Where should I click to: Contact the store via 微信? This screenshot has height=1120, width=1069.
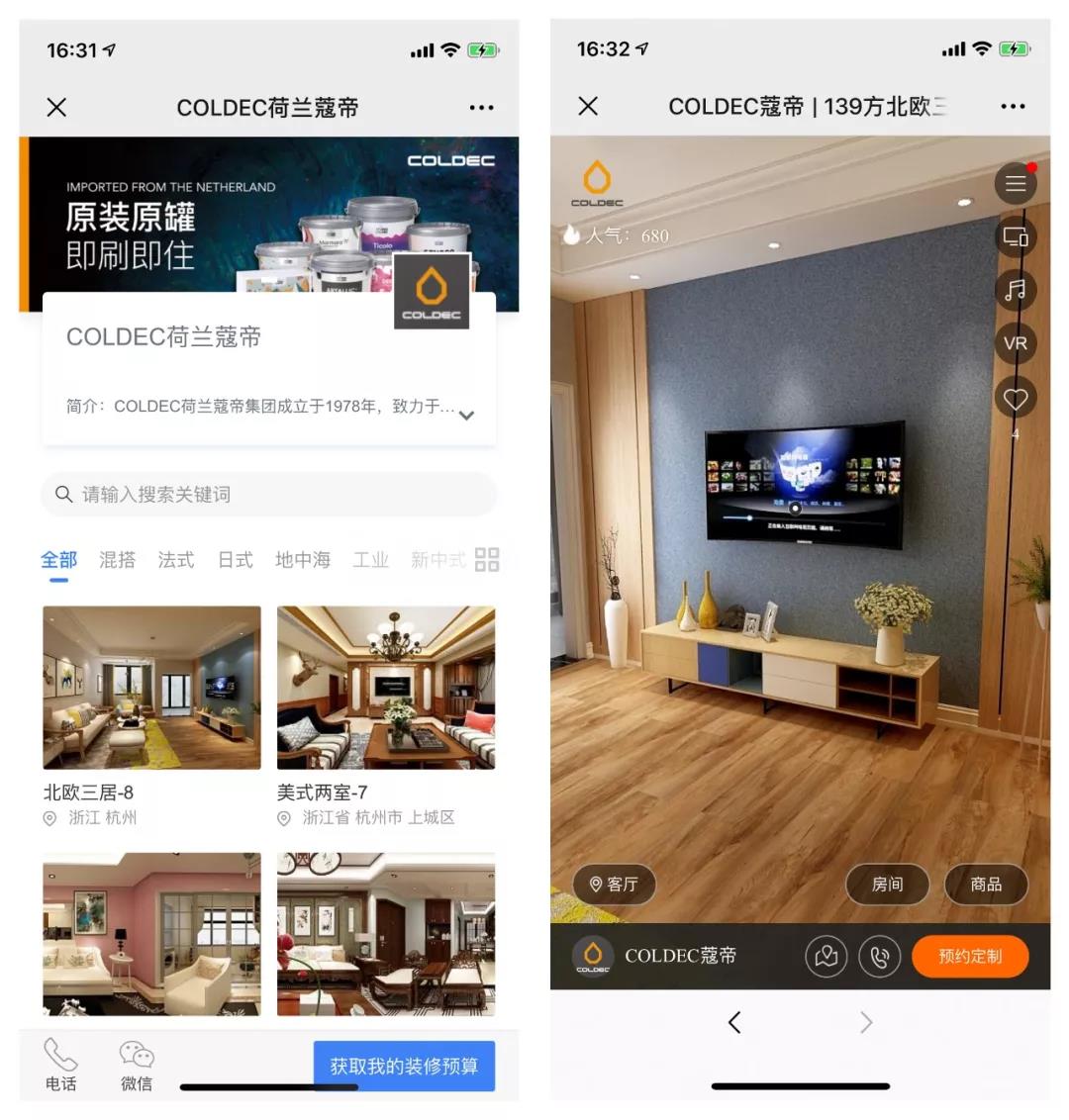[x=137, y=1065]
